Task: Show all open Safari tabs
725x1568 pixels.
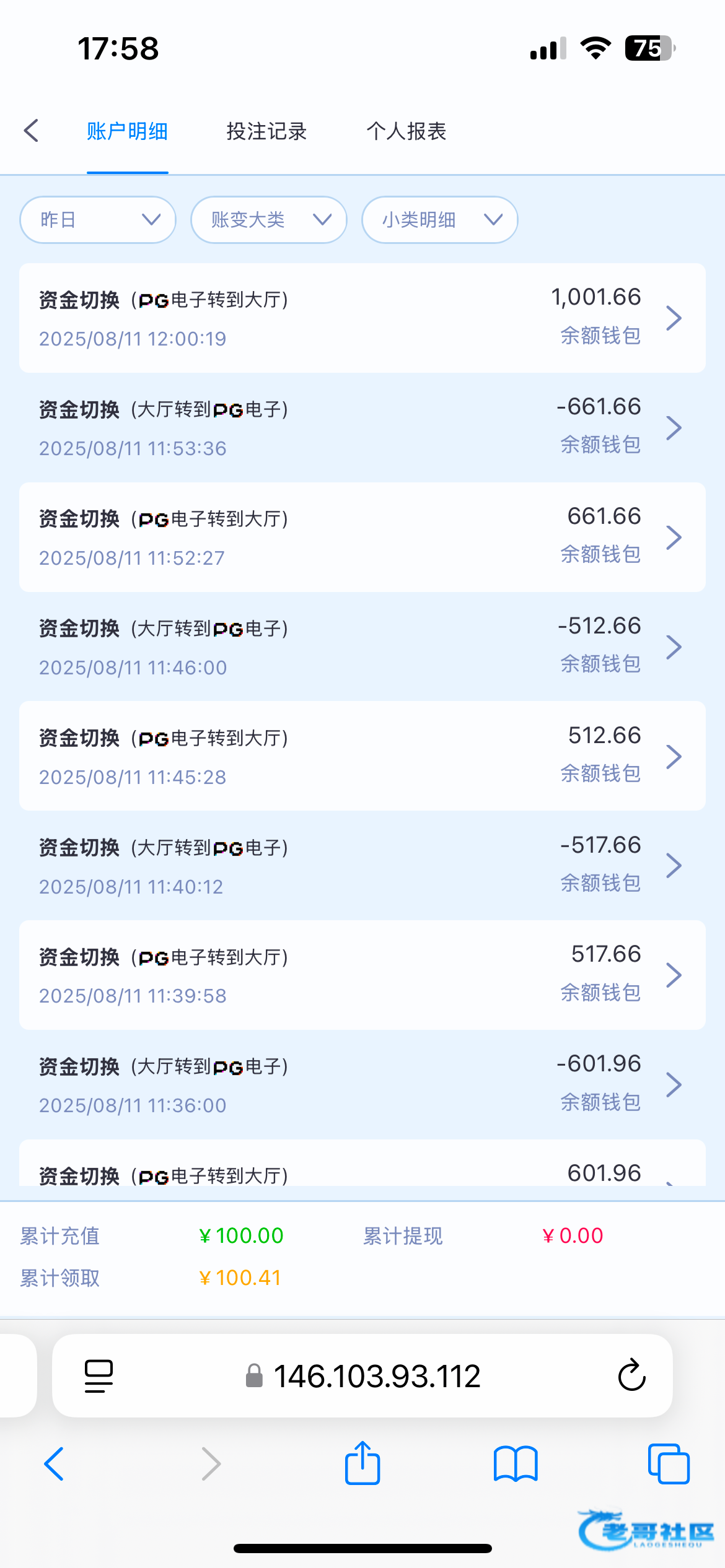Action: pyautogui.click(x=669, y=1464)
